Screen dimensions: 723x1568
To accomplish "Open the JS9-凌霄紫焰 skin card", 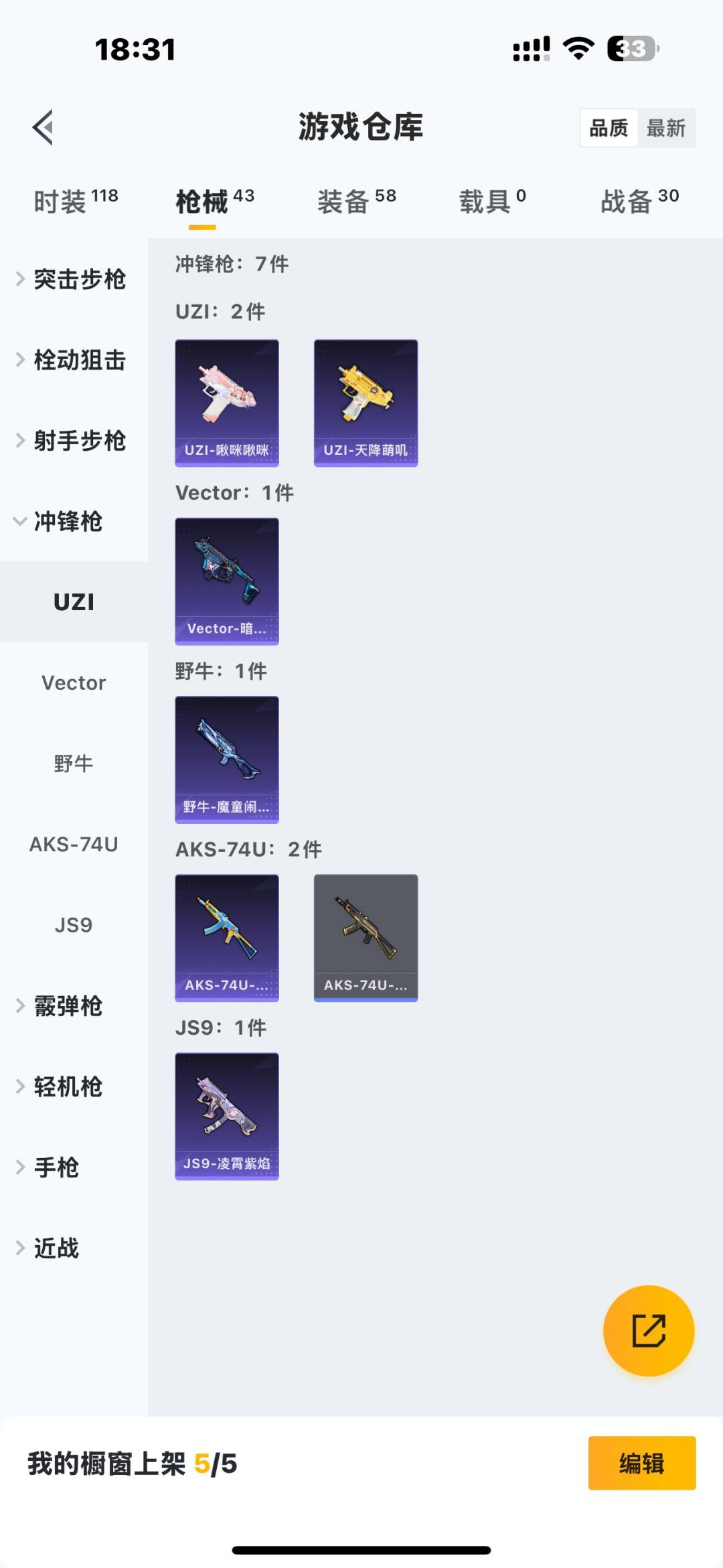I will tap(227, 1116).
